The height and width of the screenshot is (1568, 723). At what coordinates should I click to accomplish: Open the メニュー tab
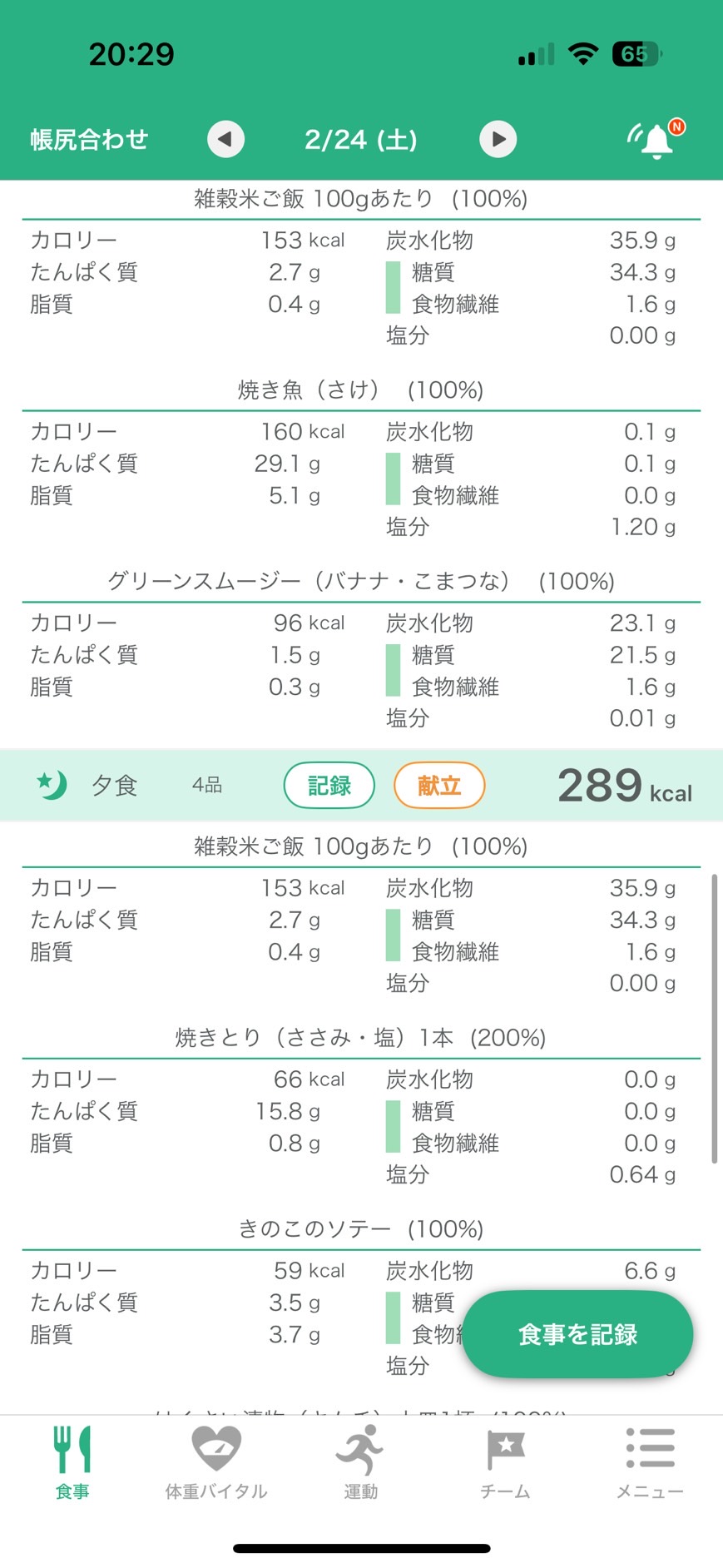pyautogui.click(x=650, y=1461)
